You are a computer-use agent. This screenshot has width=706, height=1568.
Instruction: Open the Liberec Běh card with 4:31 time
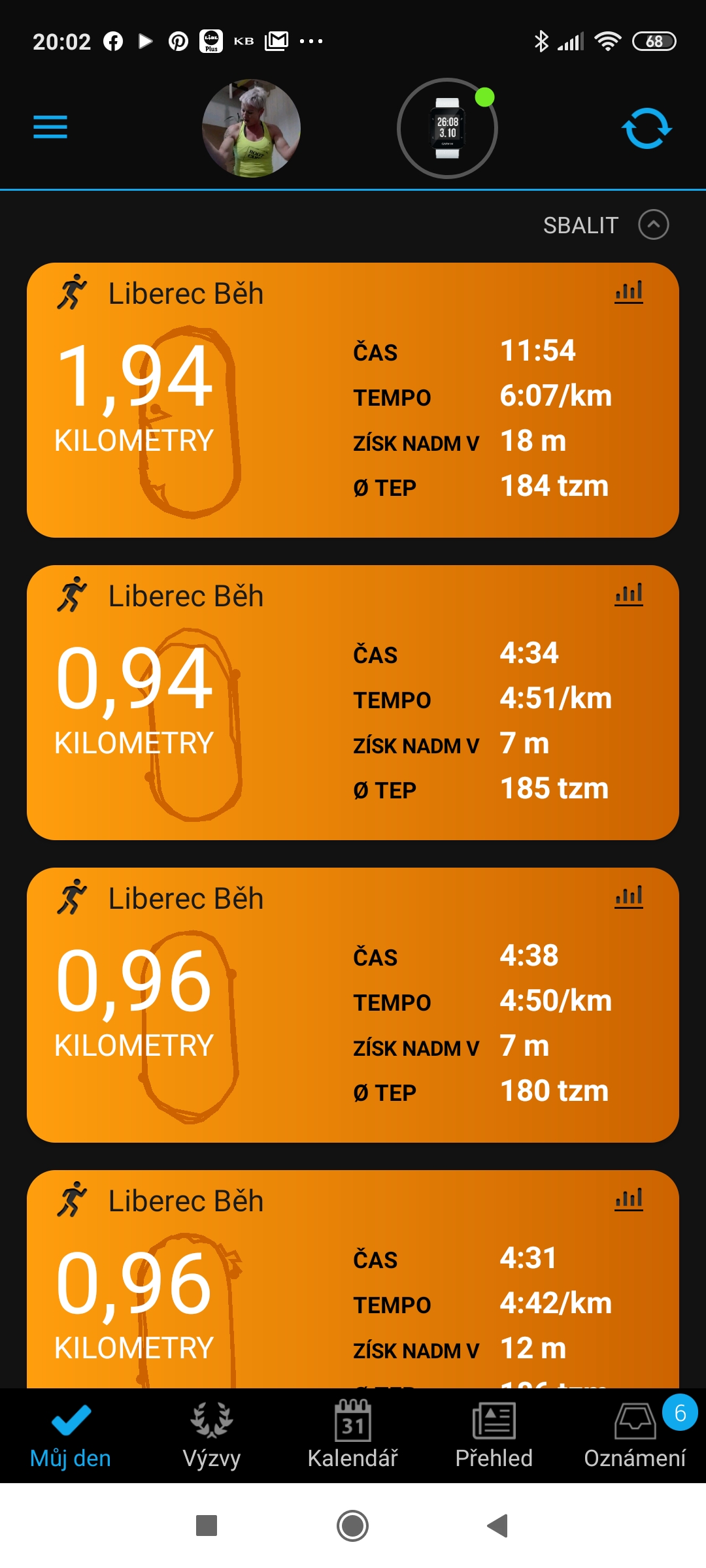point(353,1279)
